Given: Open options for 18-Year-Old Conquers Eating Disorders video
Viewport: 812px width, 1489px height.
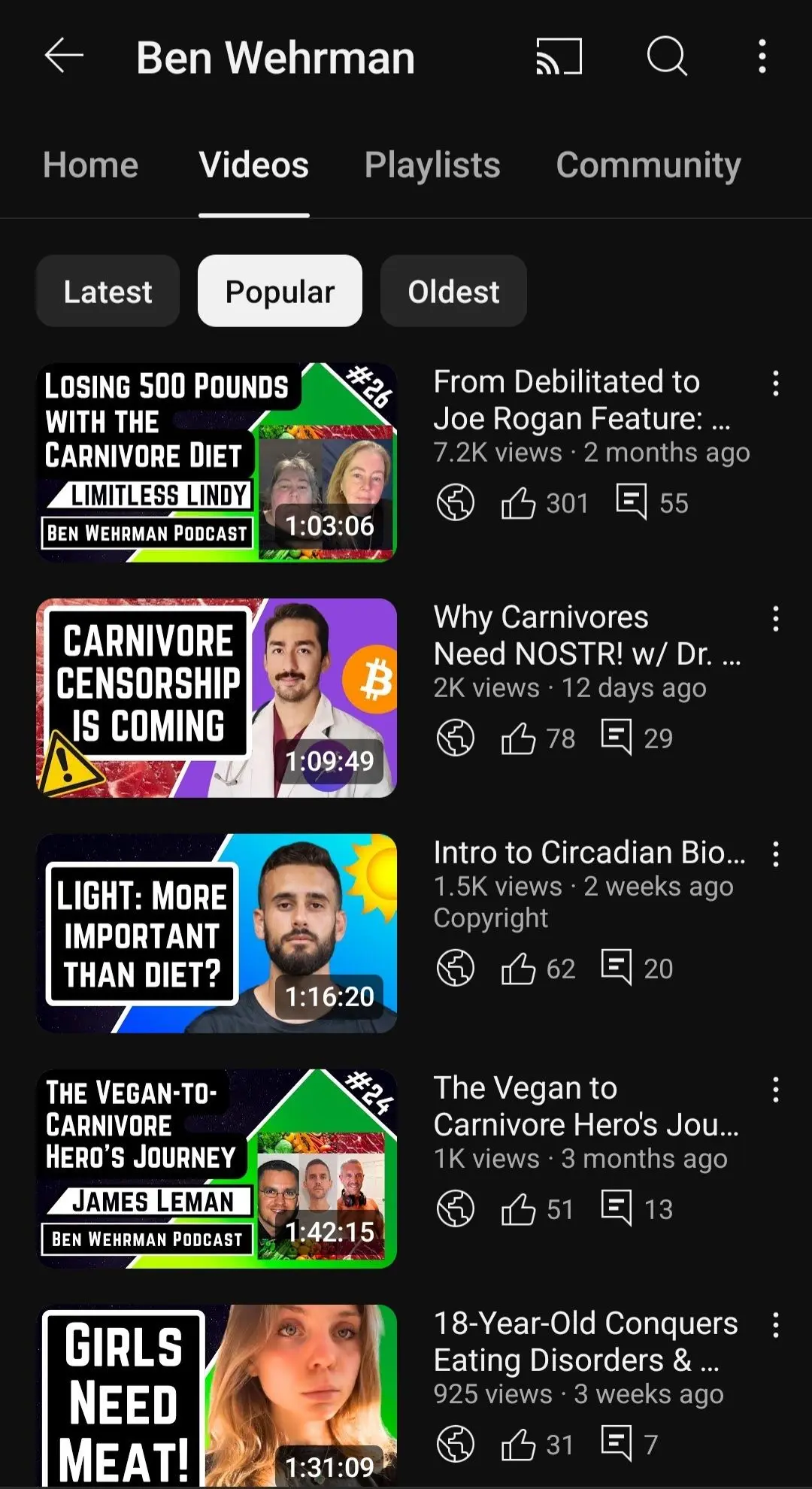Looking at the screenshot, I should [x=776, y=1325].
